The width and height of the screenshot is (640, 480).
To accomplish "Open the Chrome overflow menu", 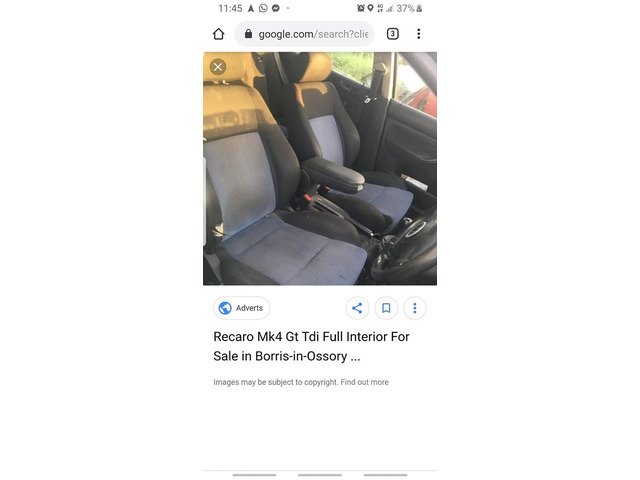I will pos(418,34).
